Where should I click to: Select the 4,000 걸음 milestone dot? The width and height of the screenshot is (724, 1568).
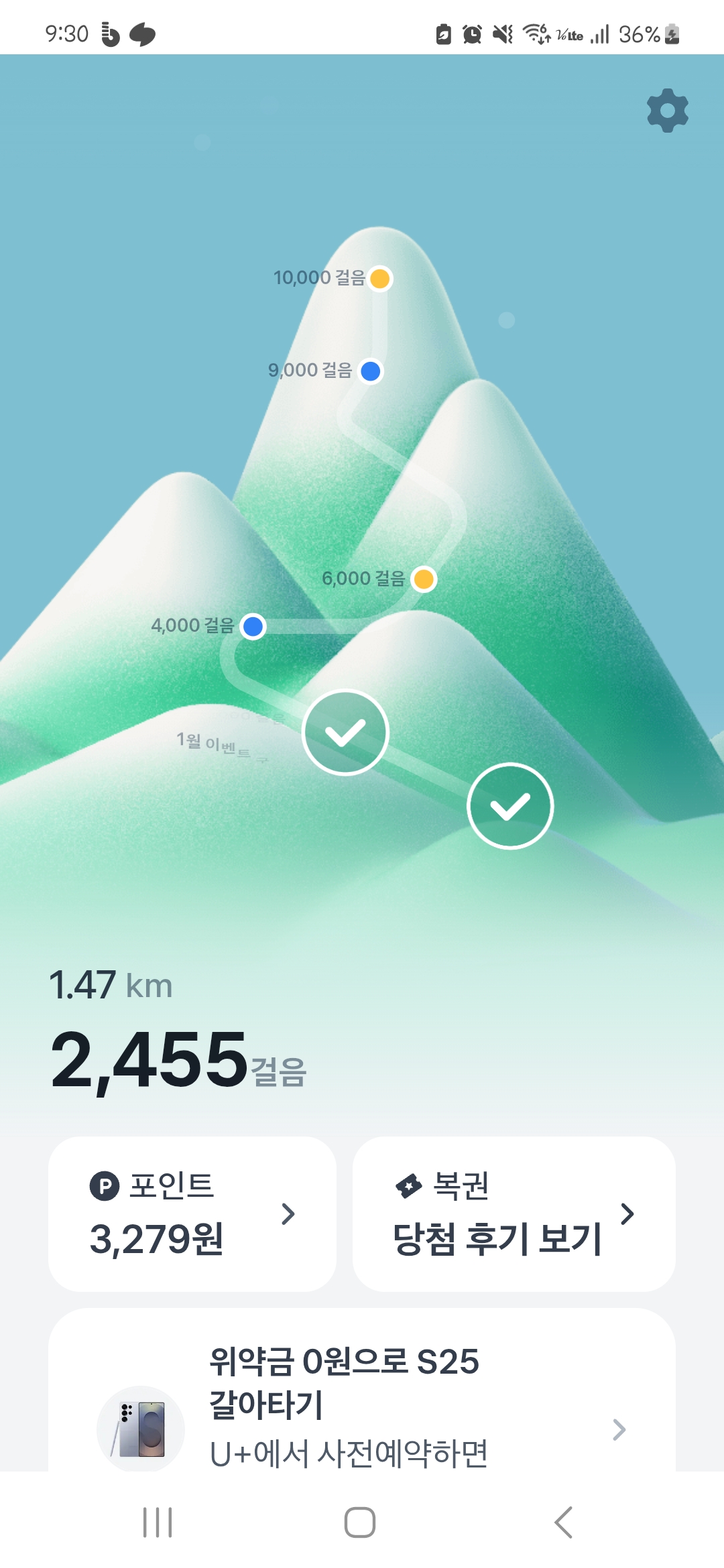[x=253, y=627]
